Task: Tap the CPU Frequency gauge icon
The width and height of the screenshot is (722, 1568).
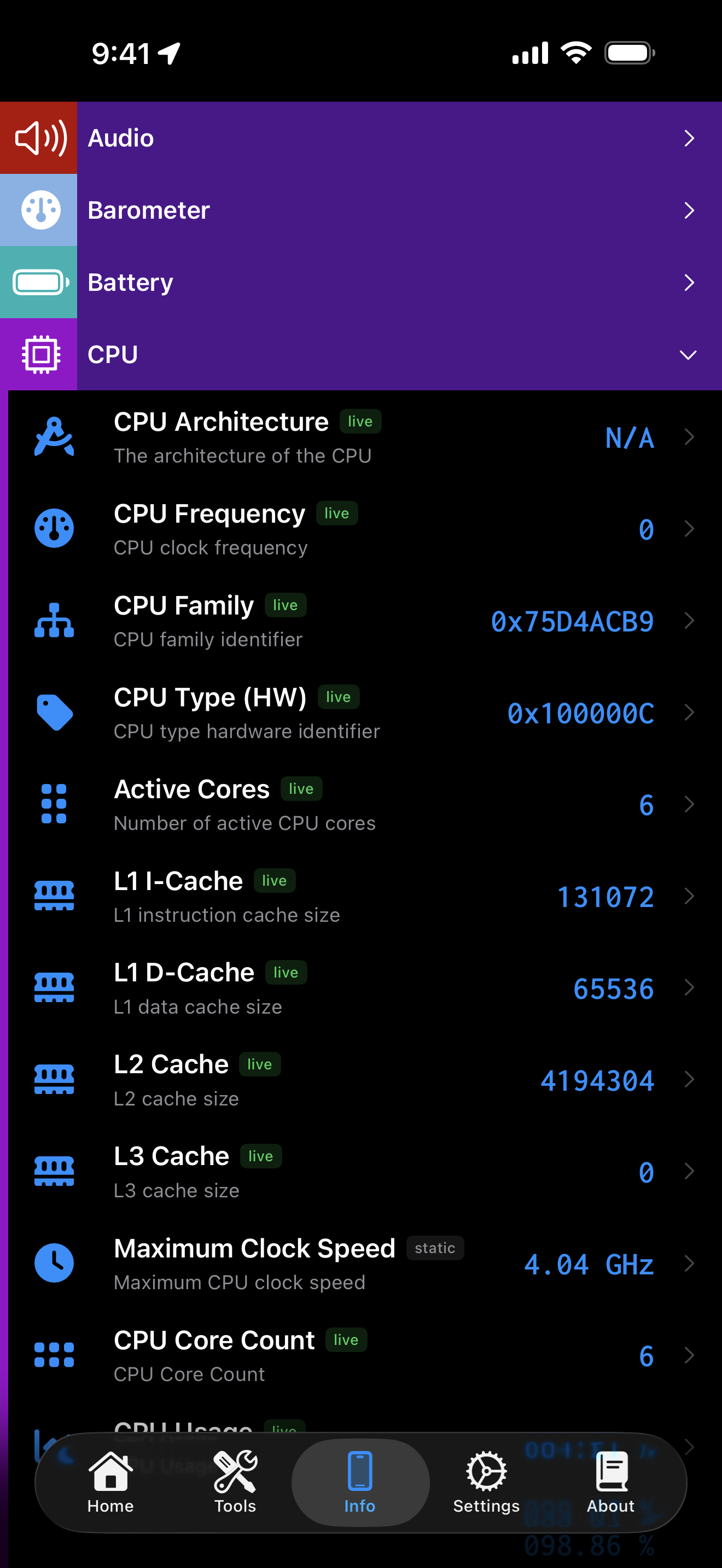Action: pyautogui.click(x=54, y=528)
